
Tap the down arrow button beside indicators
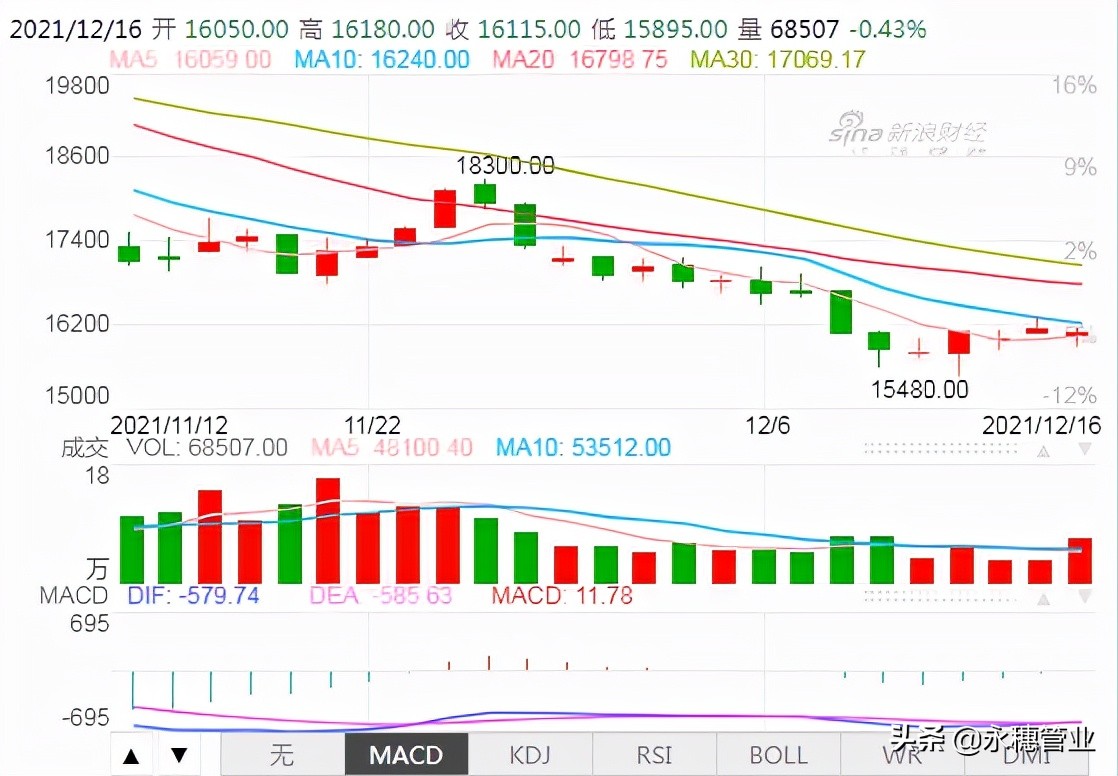pos(178,755)
